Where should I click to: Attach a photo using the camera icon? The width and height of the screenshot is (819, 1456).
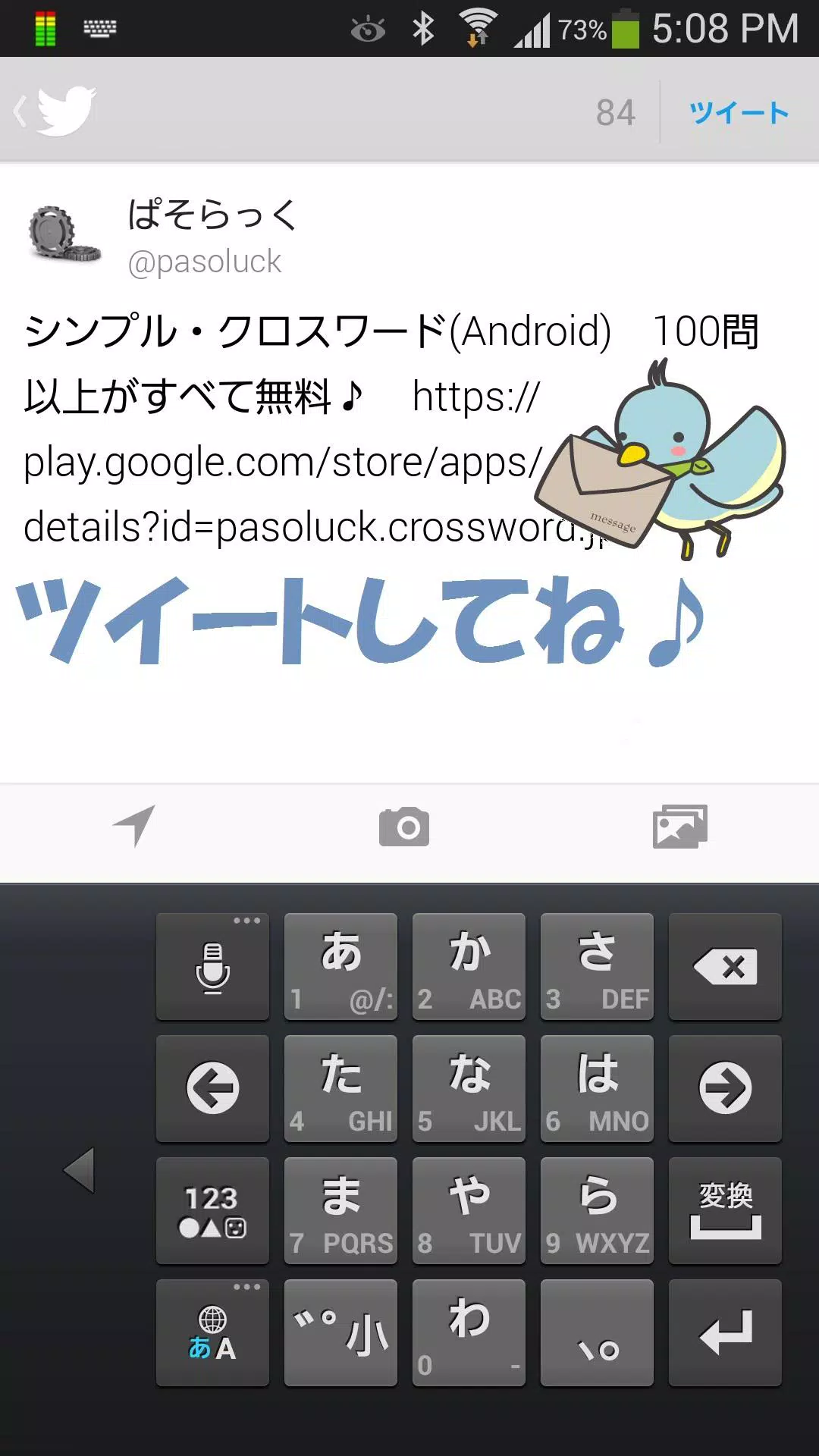coord(405,828)
